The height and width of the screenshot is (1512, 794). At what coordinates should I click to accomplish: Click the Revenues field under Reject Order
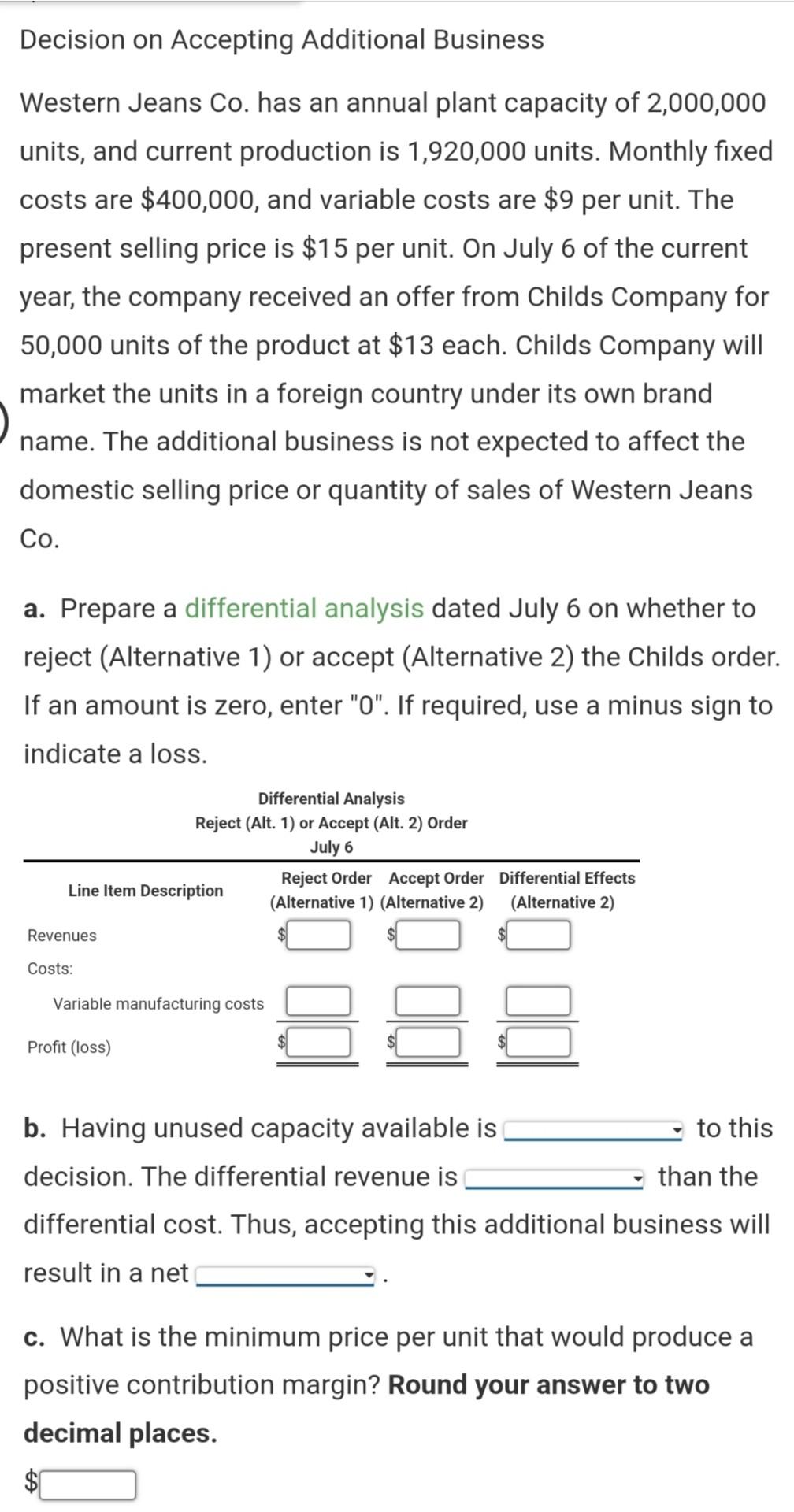tap(318, 935)
